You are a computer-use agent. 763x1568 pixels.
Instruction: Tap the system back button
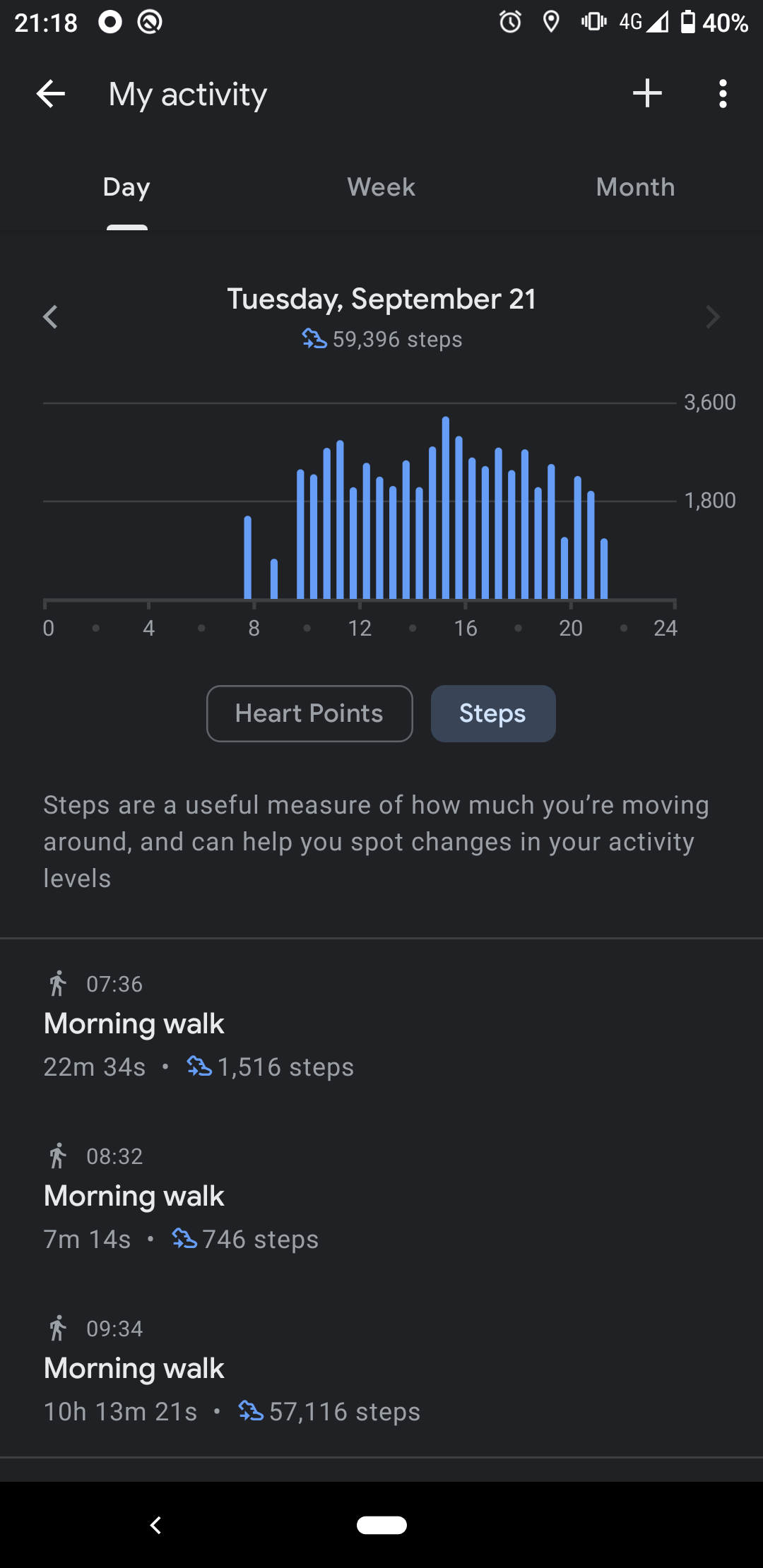(155, 1526)
